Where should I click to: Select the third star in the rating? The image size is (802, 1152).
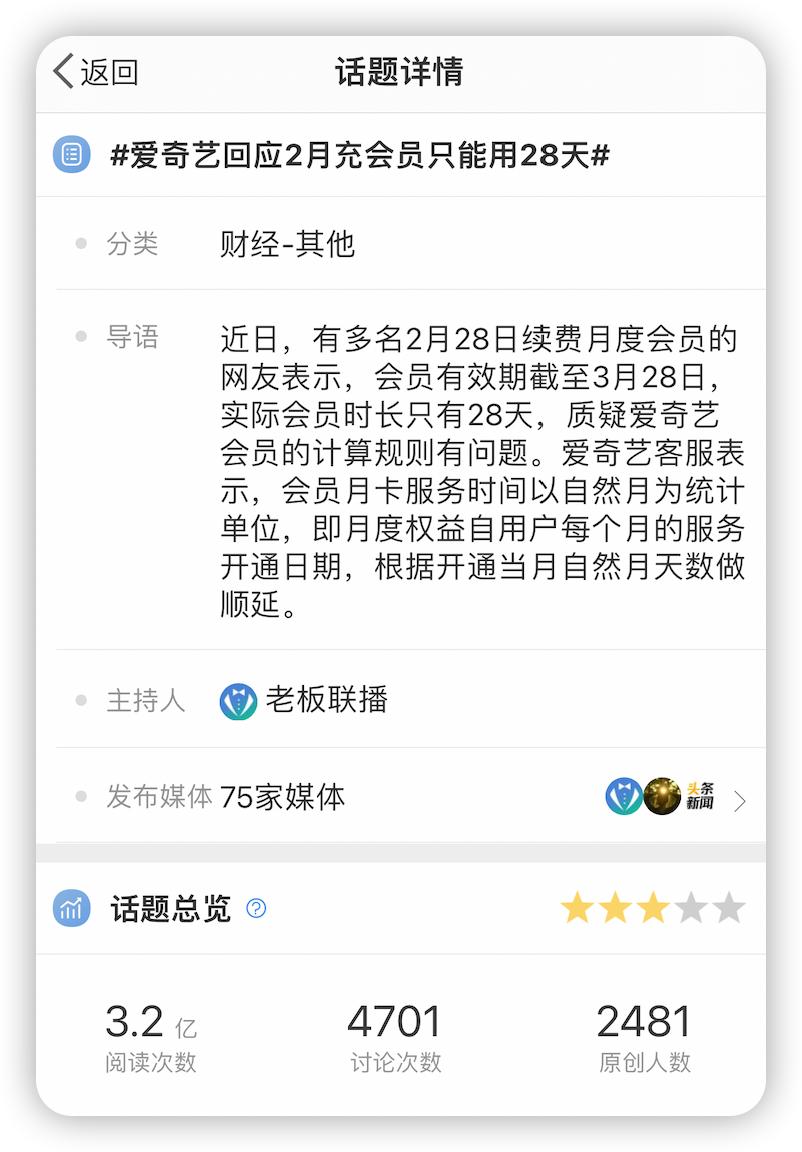pos(651,908)
